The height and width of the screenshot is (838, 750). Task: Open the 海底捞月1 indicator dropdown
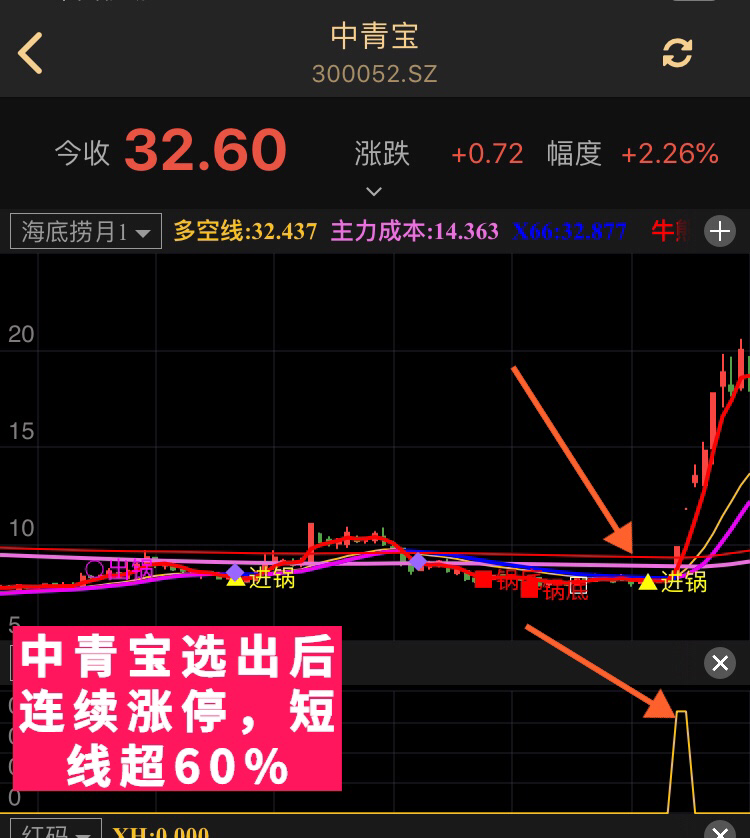86,232
